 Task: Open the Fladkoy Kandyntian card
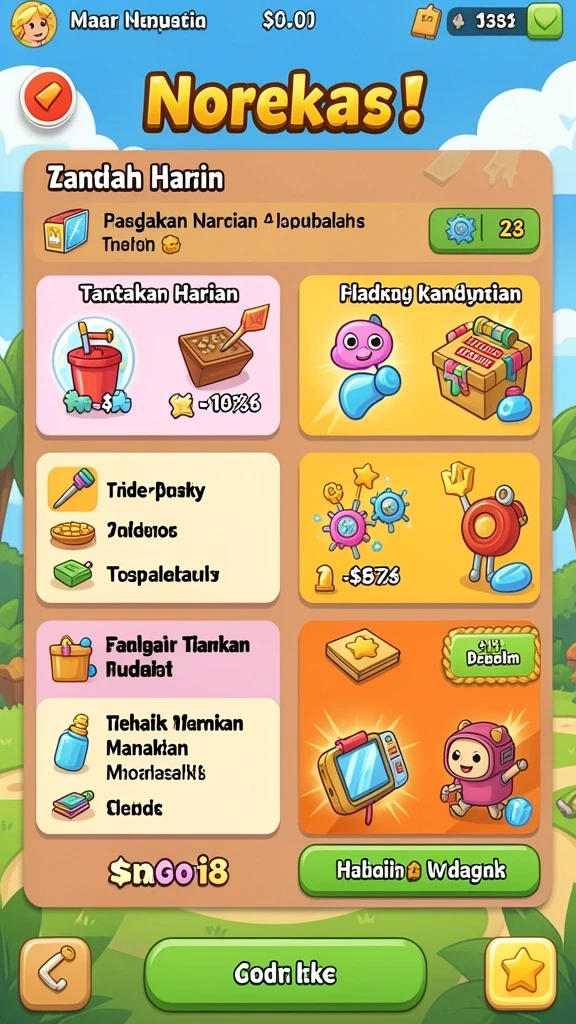click(419, 355)
